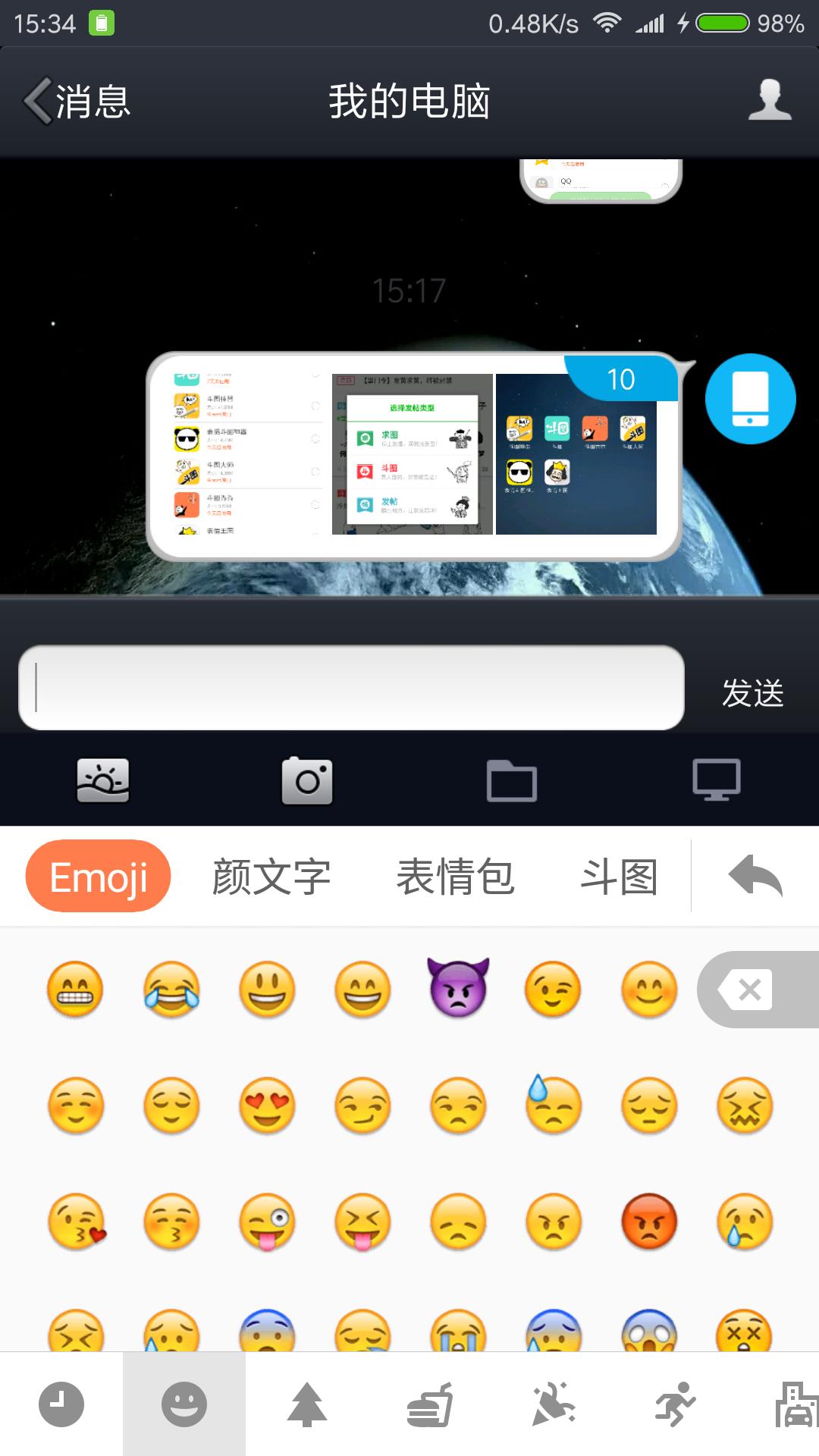
Task: Open the camera to take photo
Action: point(307,780)
